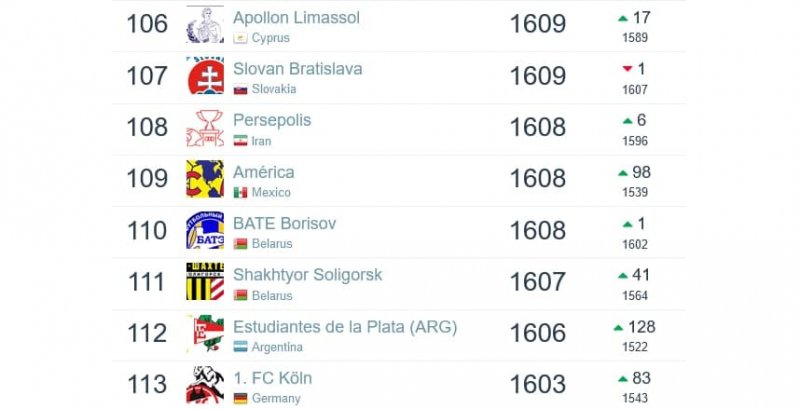The image size is (800, 409).
Task: Open Estudiantes de la Plata link
Action: click(x=344, y=327)
